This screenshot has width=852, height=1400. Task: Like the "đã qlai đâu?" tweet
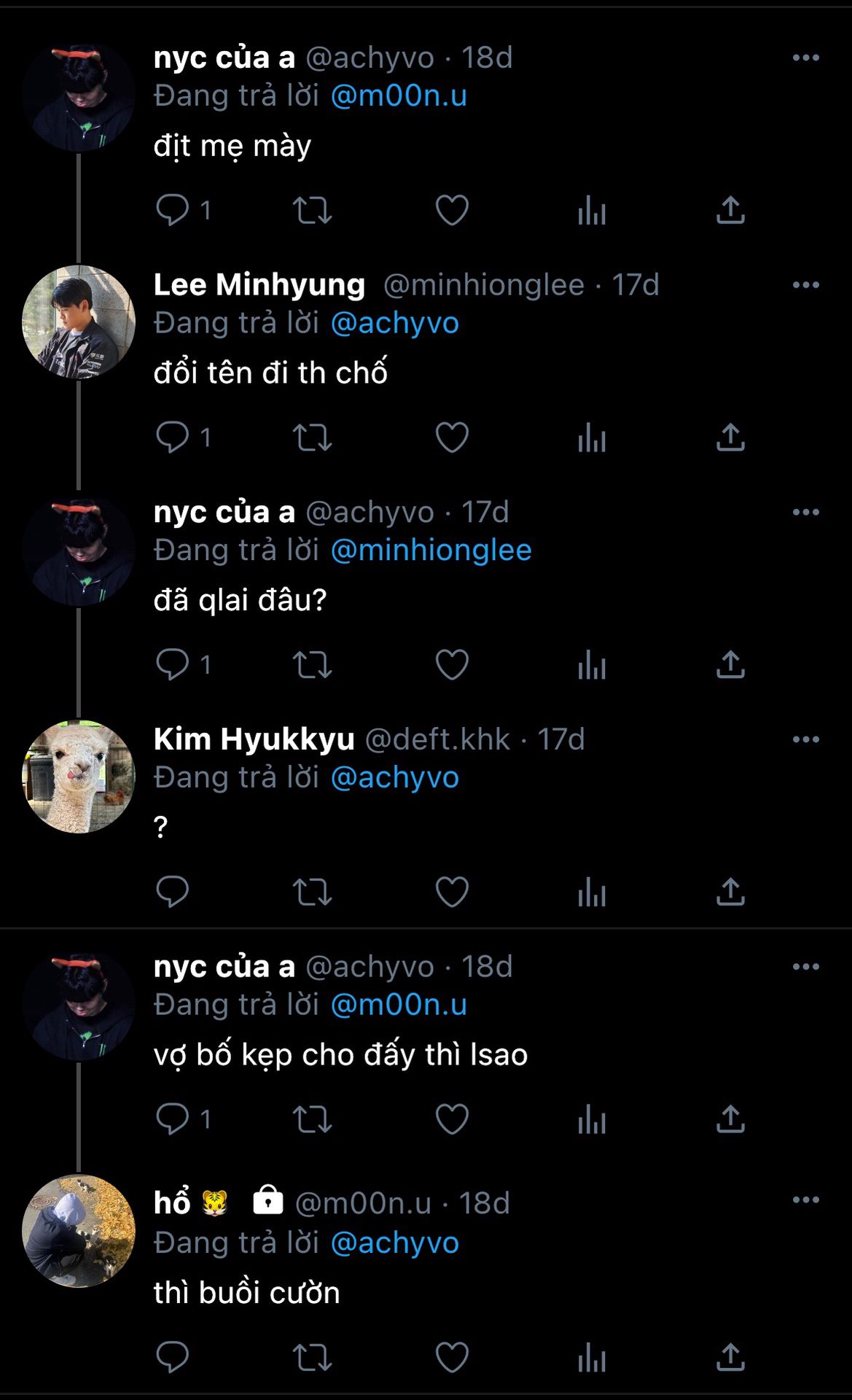click(x=452, y=665)
